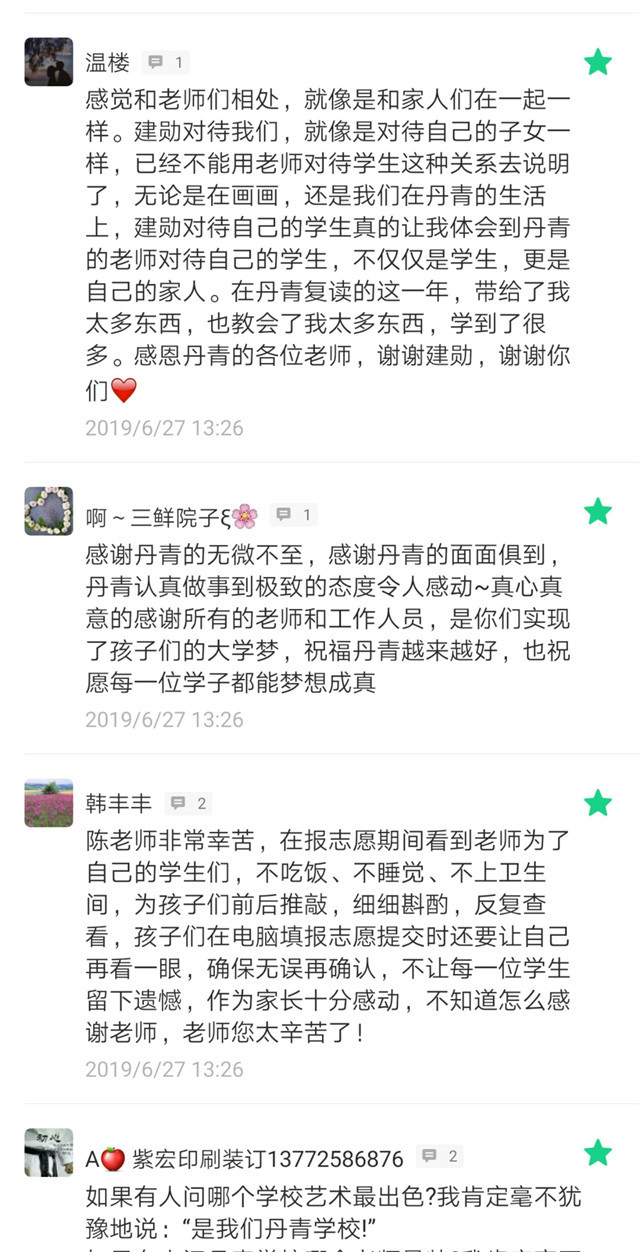Tap the green star on 温楼's comment
This screenshot has width=640, height=1252.
598,62
